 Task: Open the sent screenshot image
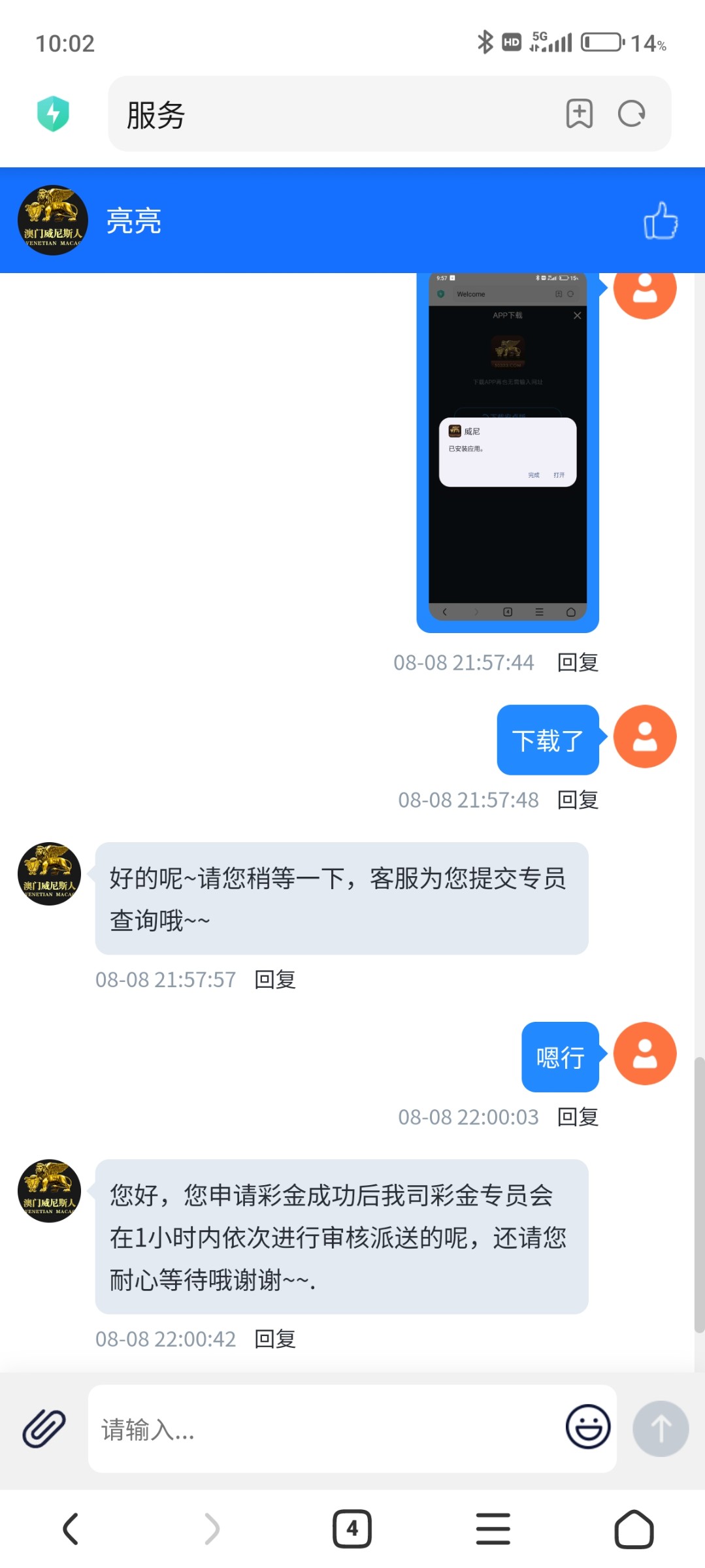[x=508, y=451]
